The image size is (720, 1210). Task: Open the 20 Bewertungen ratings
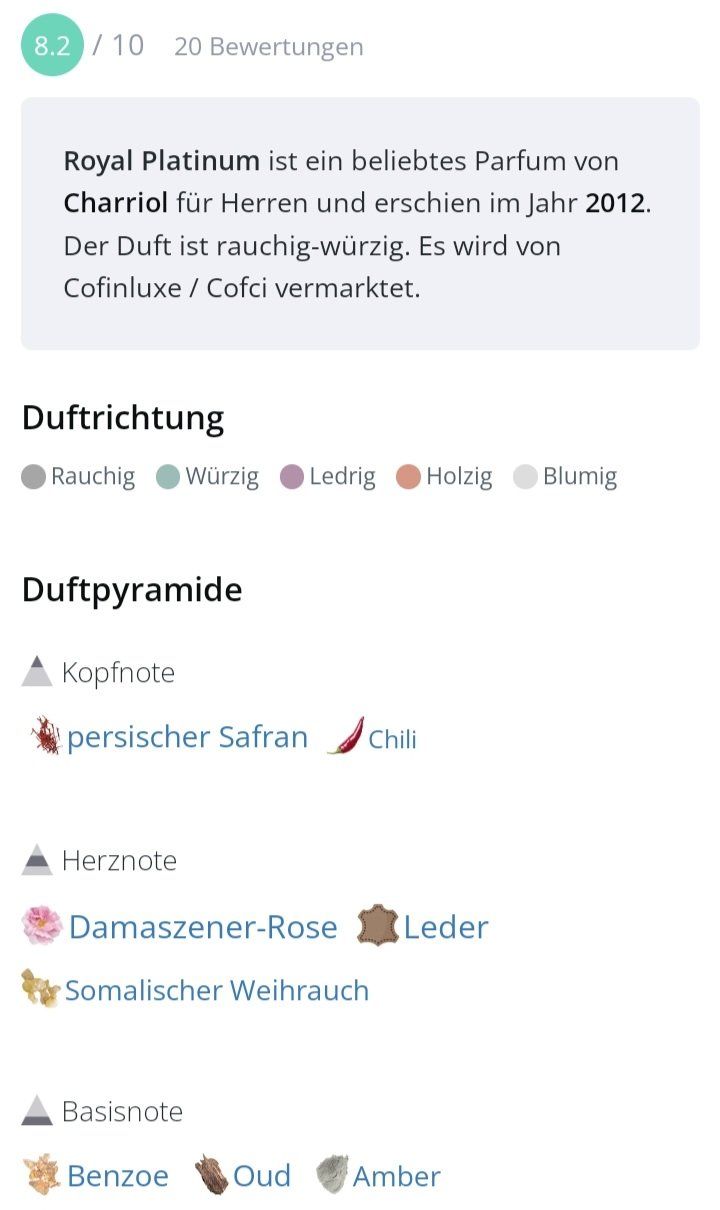(x=269, y=47)
